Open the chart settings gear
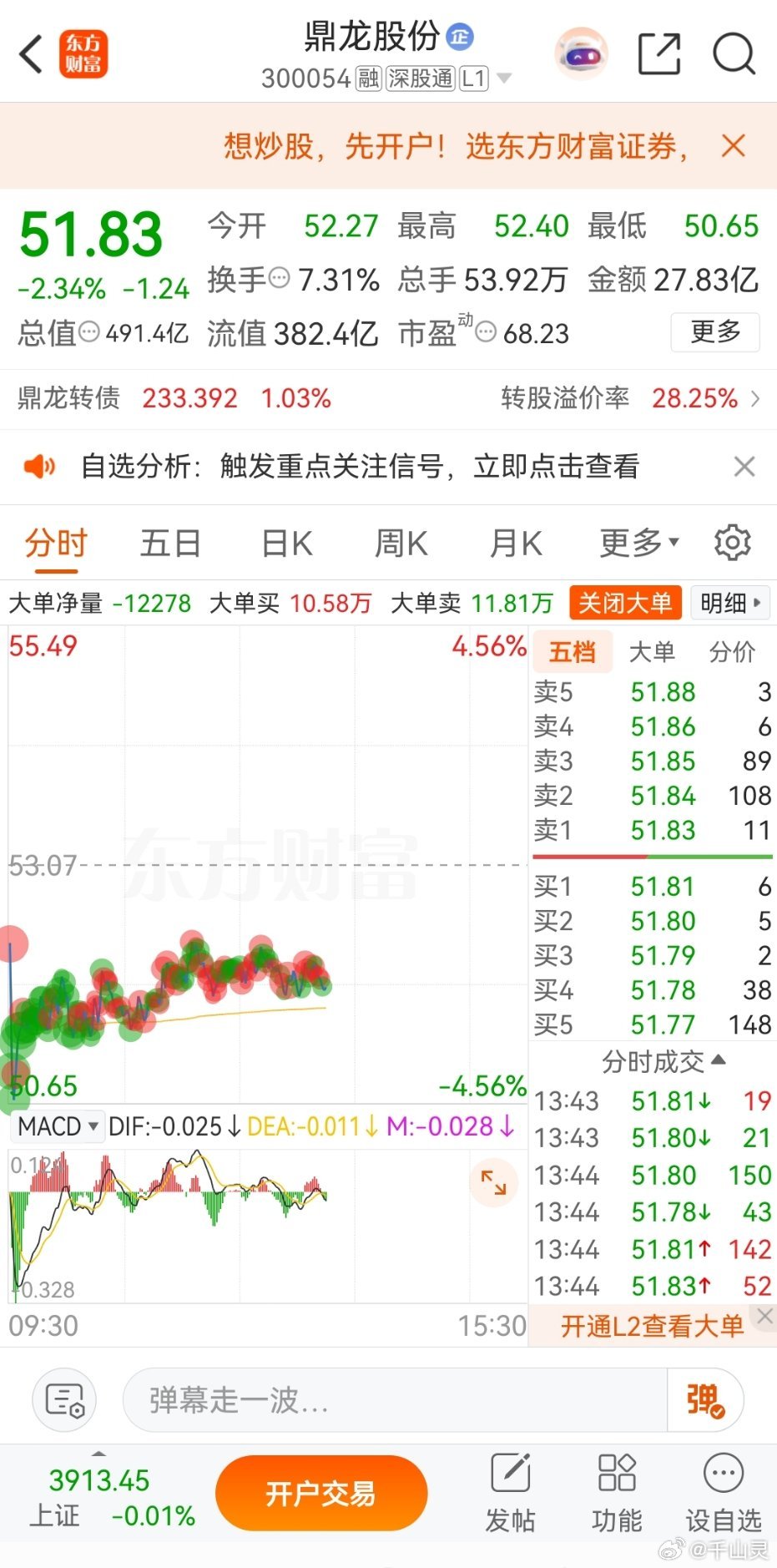777x1568 pixels. [732, 542]
